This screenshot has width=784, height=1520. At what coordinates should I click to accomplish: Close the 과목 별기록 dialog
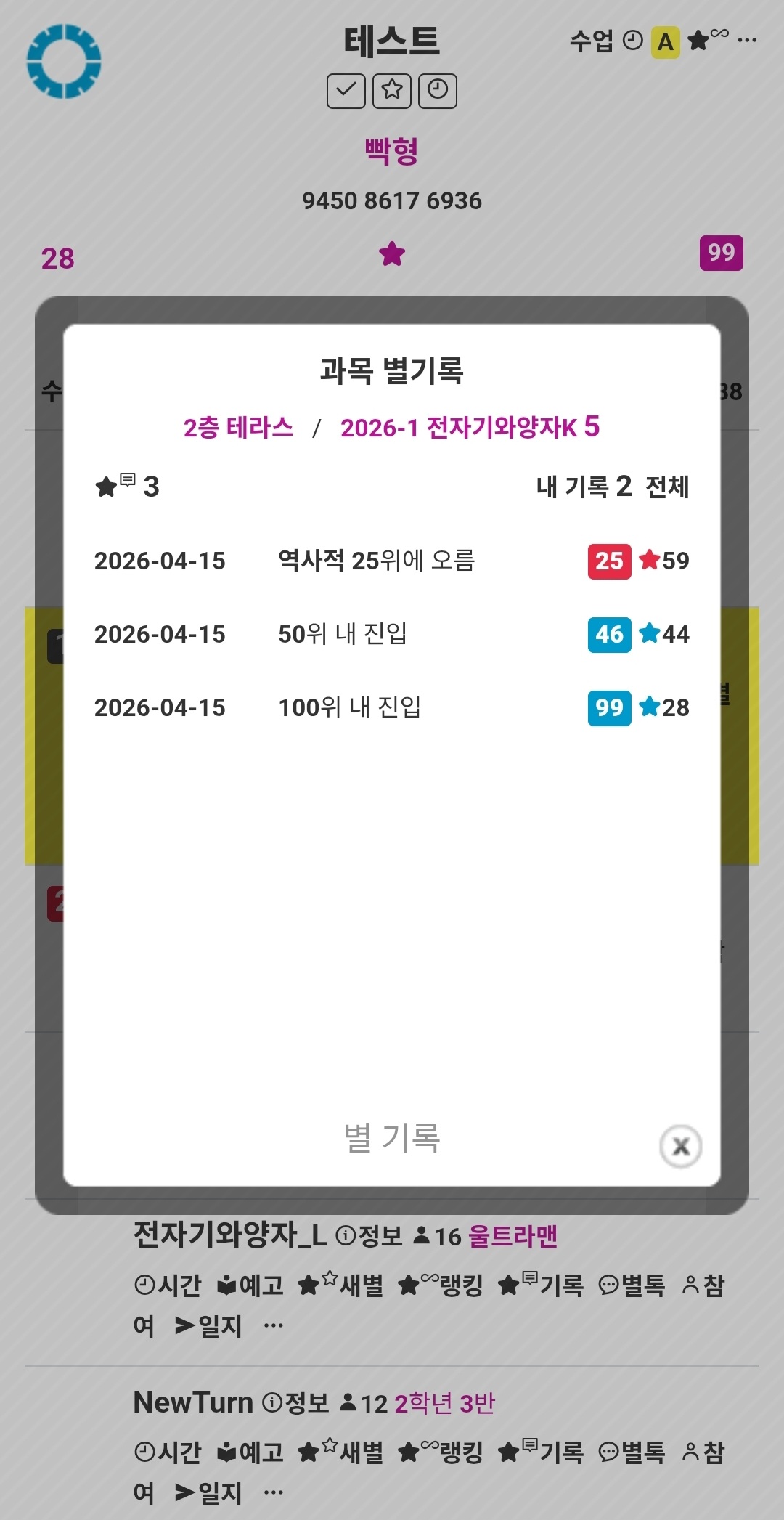680,1147
